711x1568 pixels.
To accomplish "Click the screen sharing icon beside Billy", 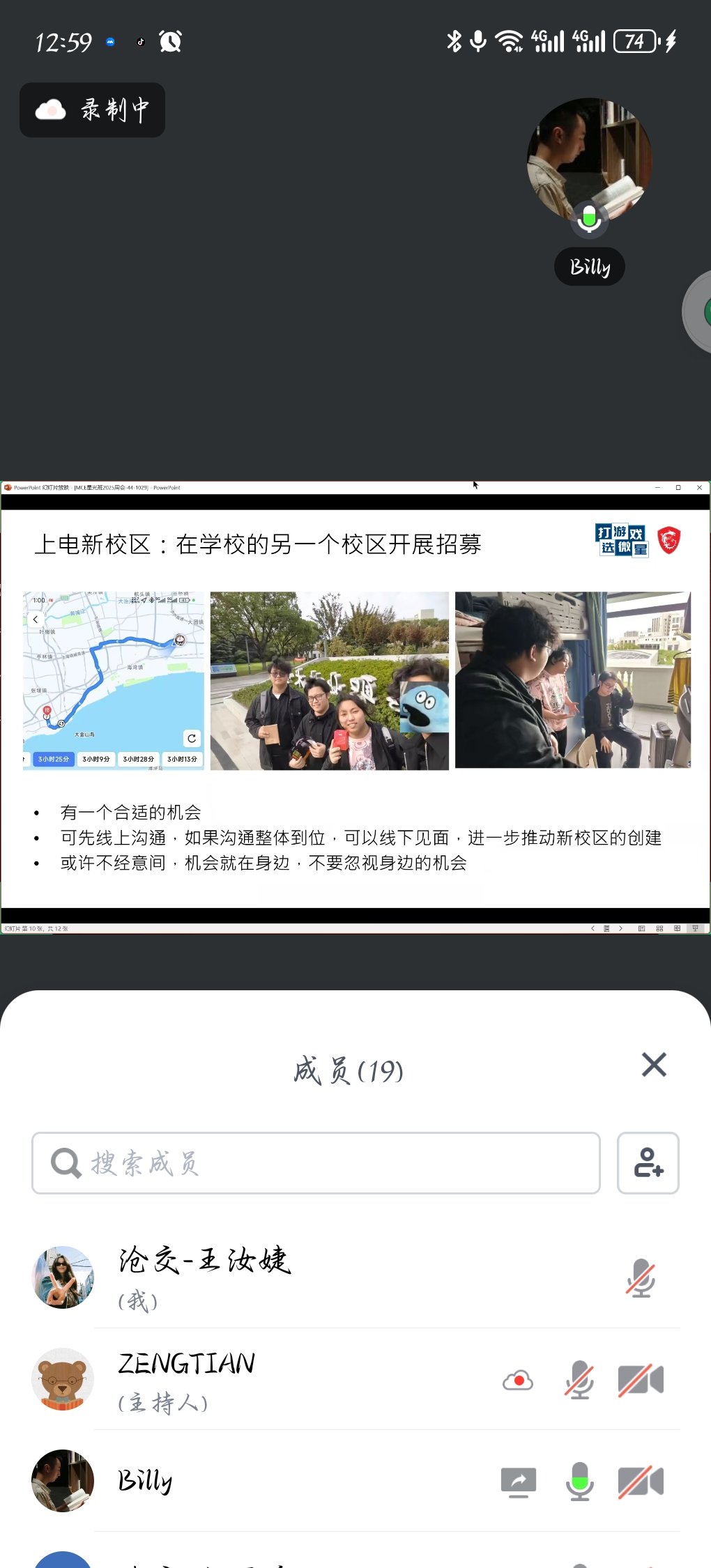I will click(x=518, y=1482).
